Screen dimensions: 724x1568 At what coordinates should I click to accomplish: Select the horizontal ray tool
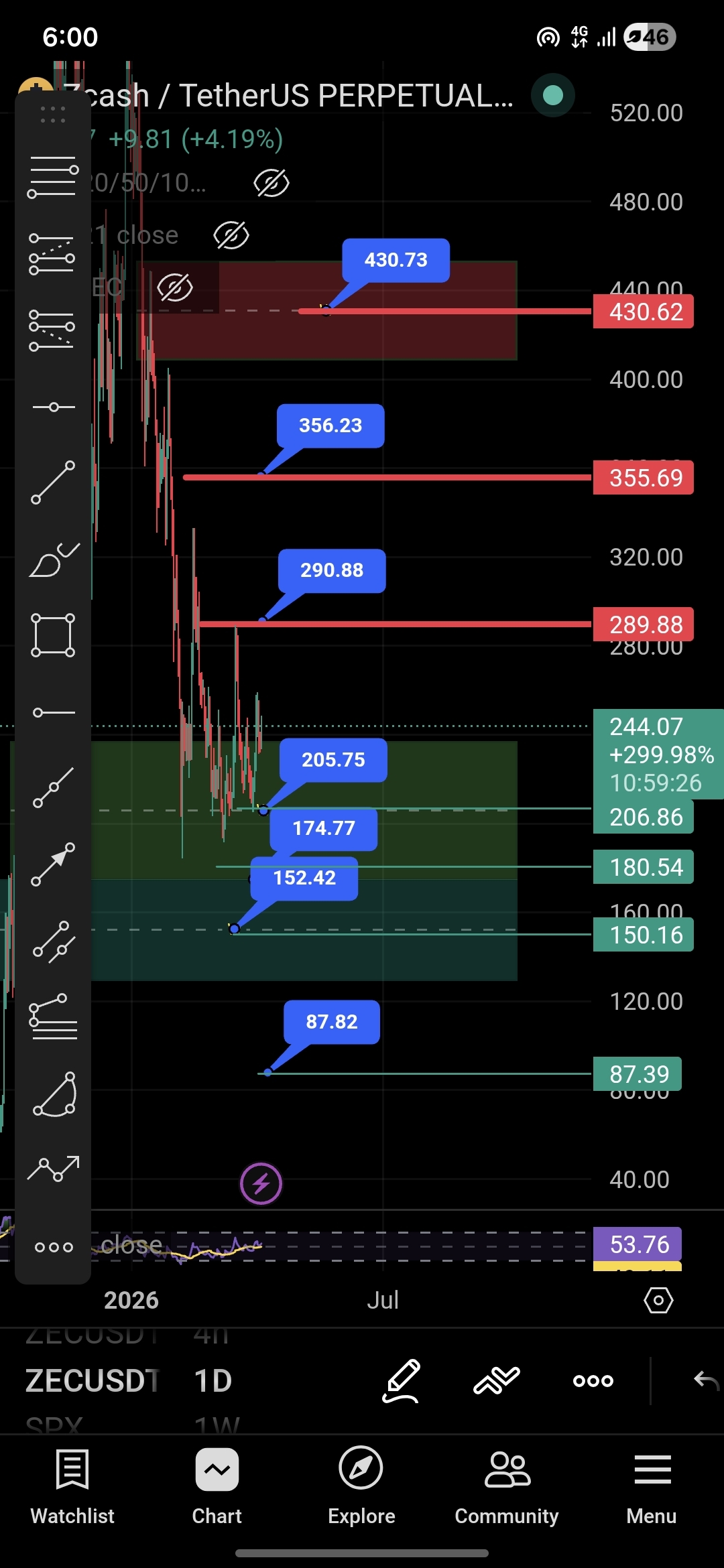coord(53,712)
